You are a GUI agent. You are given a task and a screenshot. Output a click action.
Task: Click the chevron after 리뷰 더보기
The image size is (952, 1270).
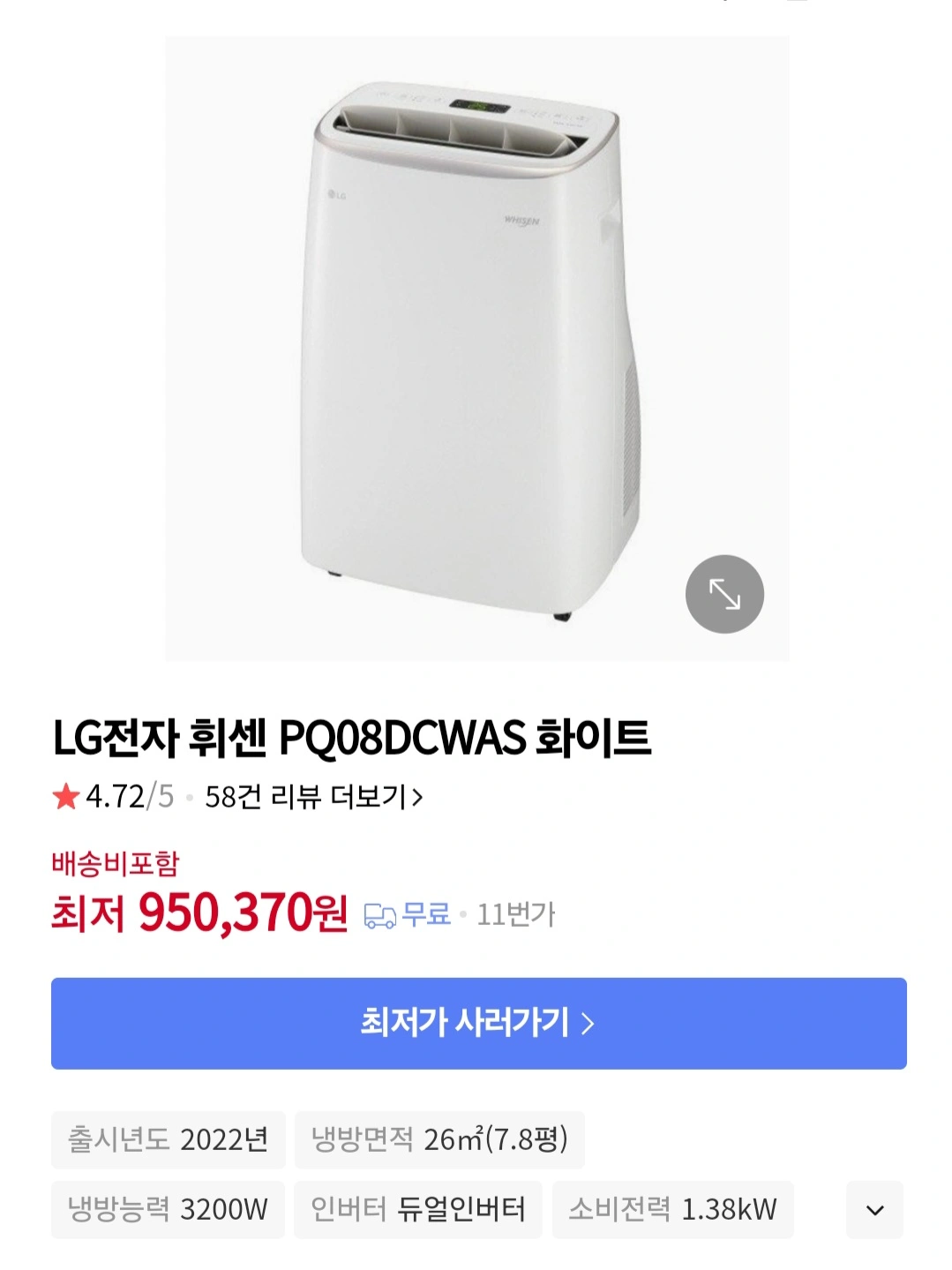coord(419,797)
